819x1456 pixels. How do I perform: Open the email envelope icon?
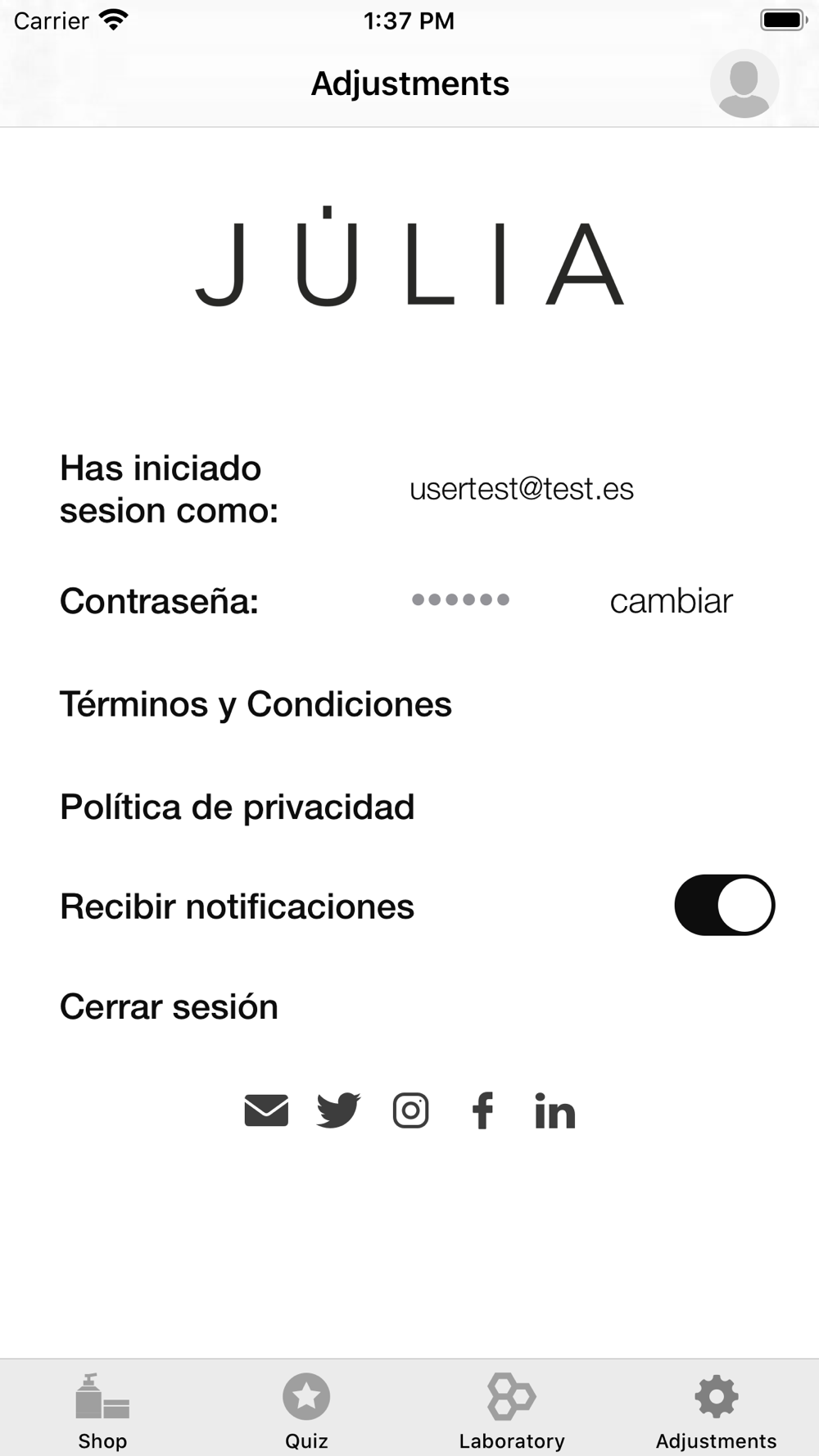(x=266, y=1110)
